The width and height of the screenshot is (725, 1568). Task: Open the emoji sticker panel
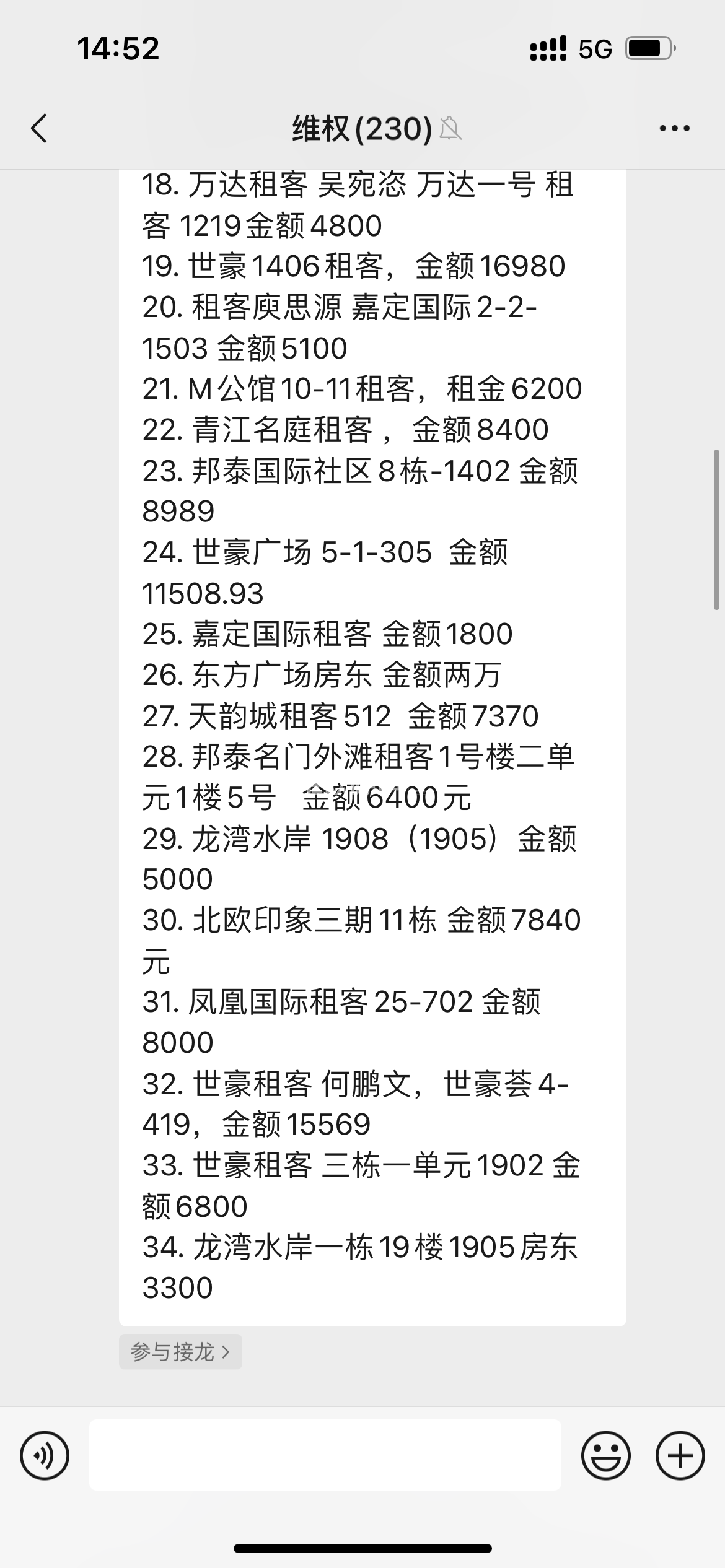click(x=605, y=1455)
